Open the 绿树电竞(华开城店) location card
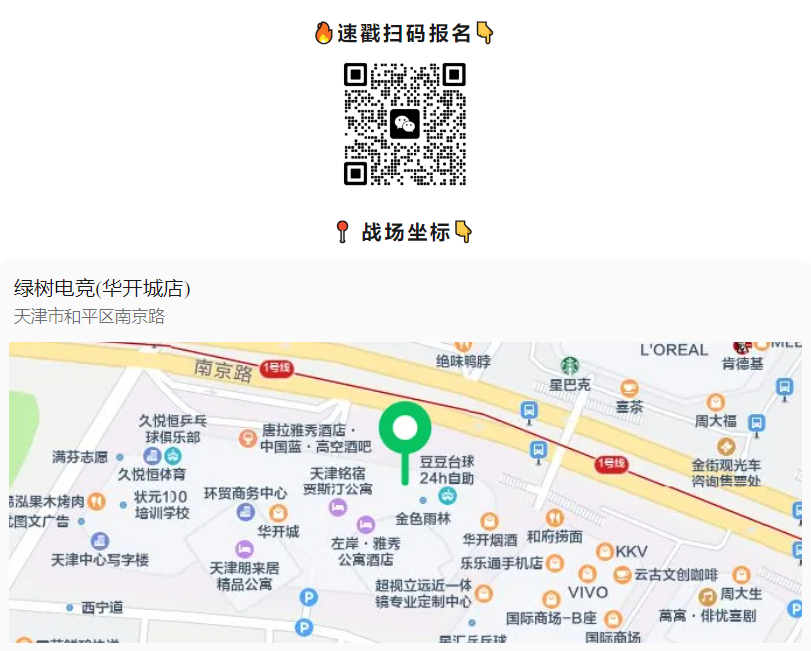The image size is (811, 651). point(102,289)
